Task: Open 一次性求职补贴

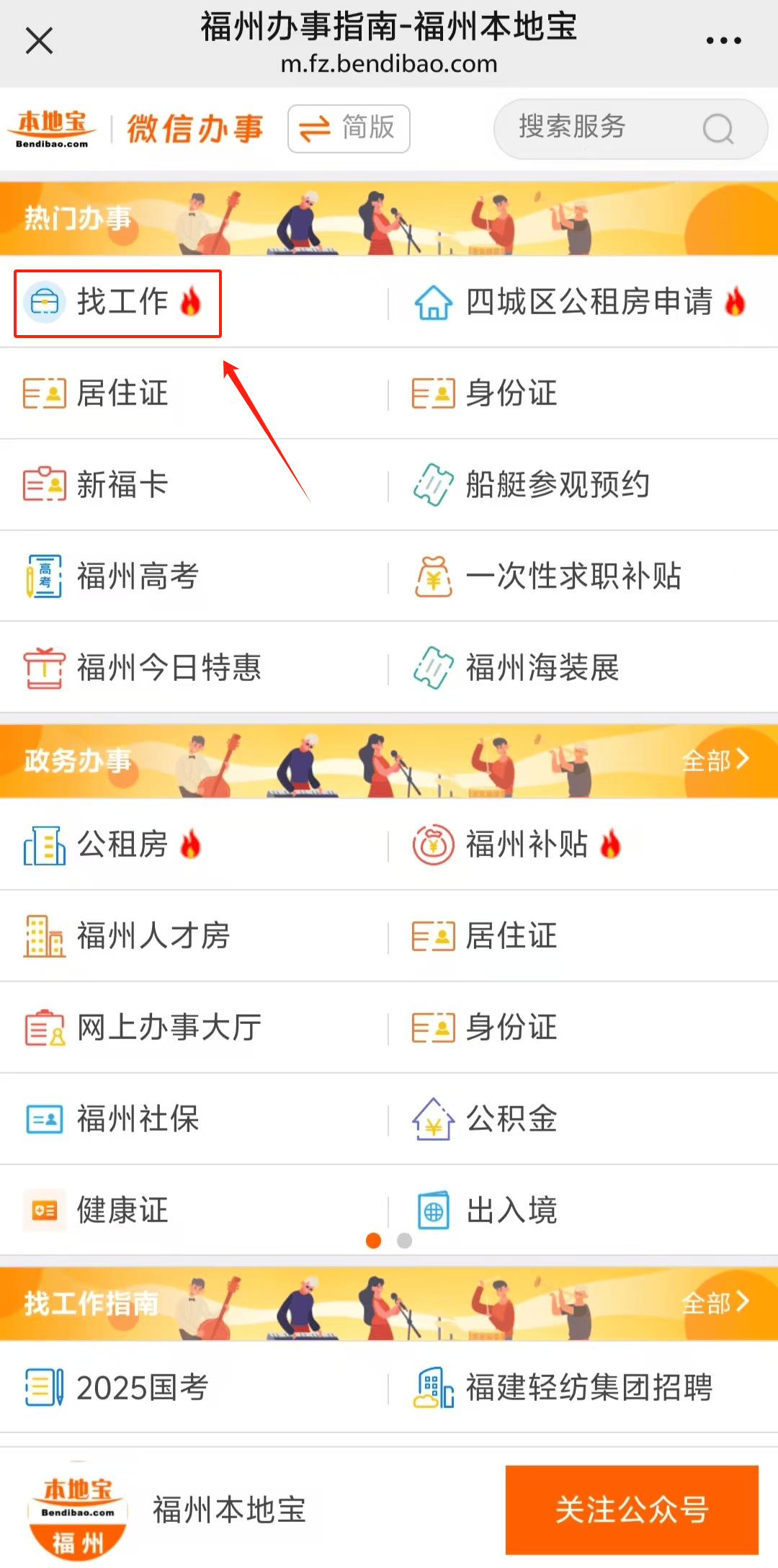Action: click(x=572, y=576)
